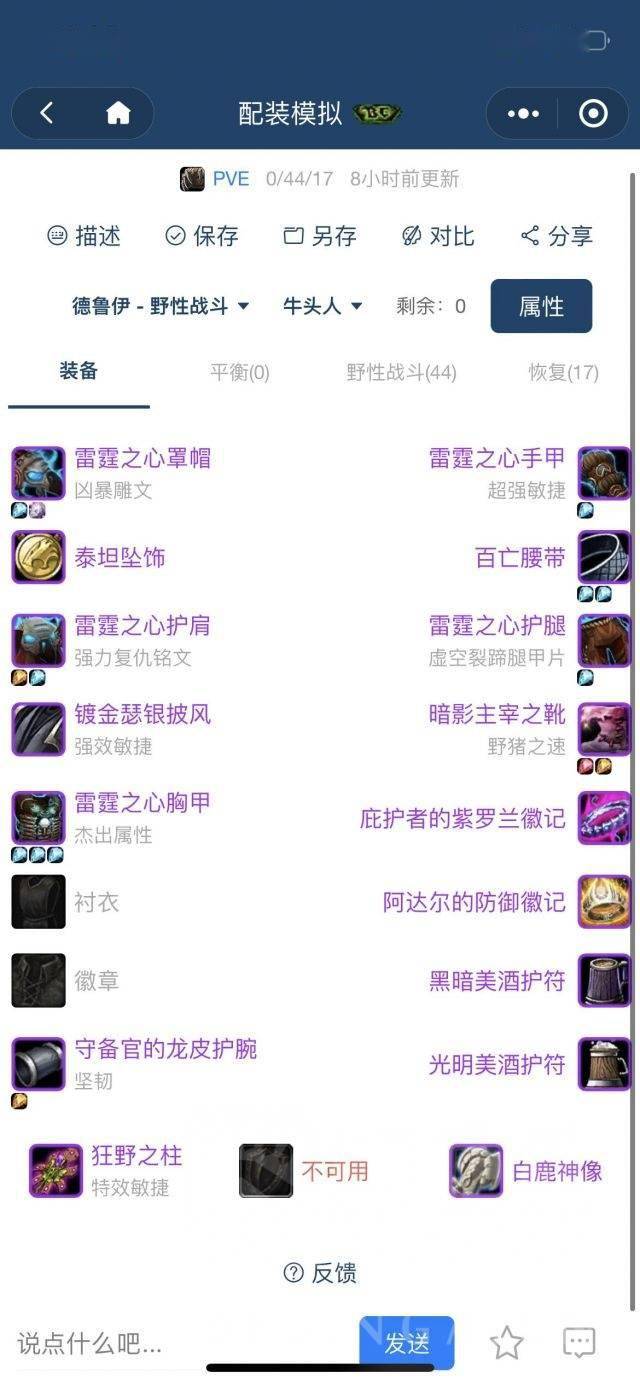Open the three-dot more menu

[523, 114]
